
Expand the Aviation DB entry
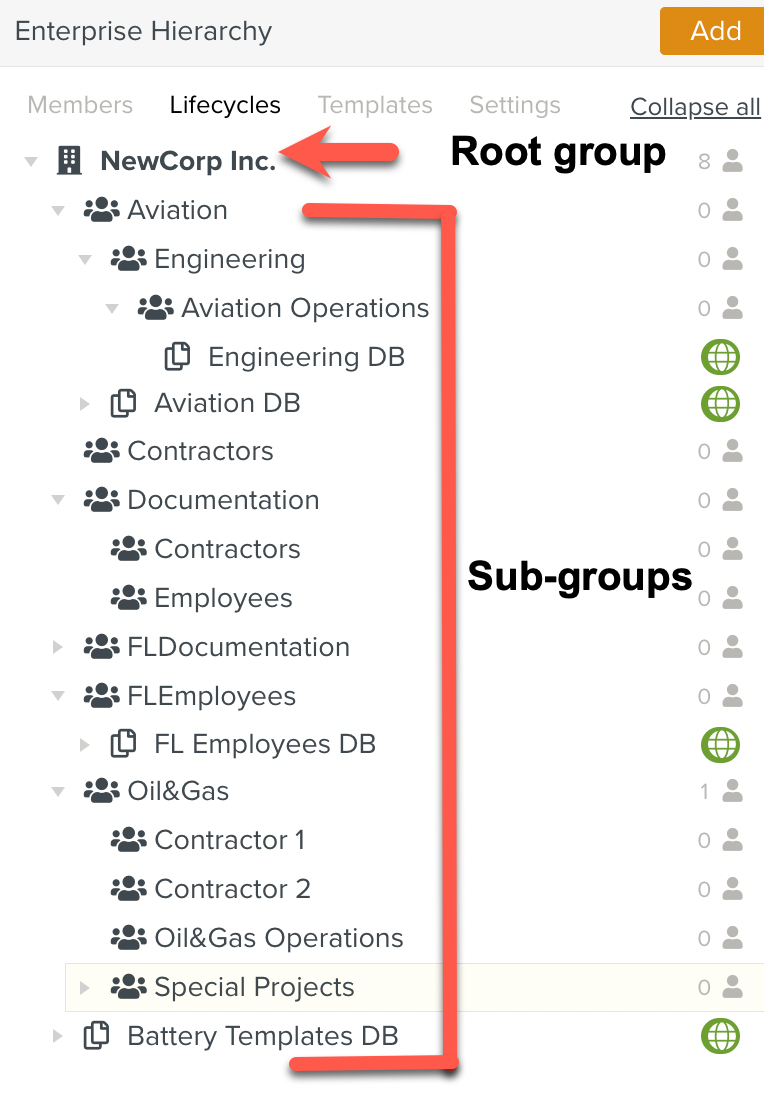click(84, 403)
